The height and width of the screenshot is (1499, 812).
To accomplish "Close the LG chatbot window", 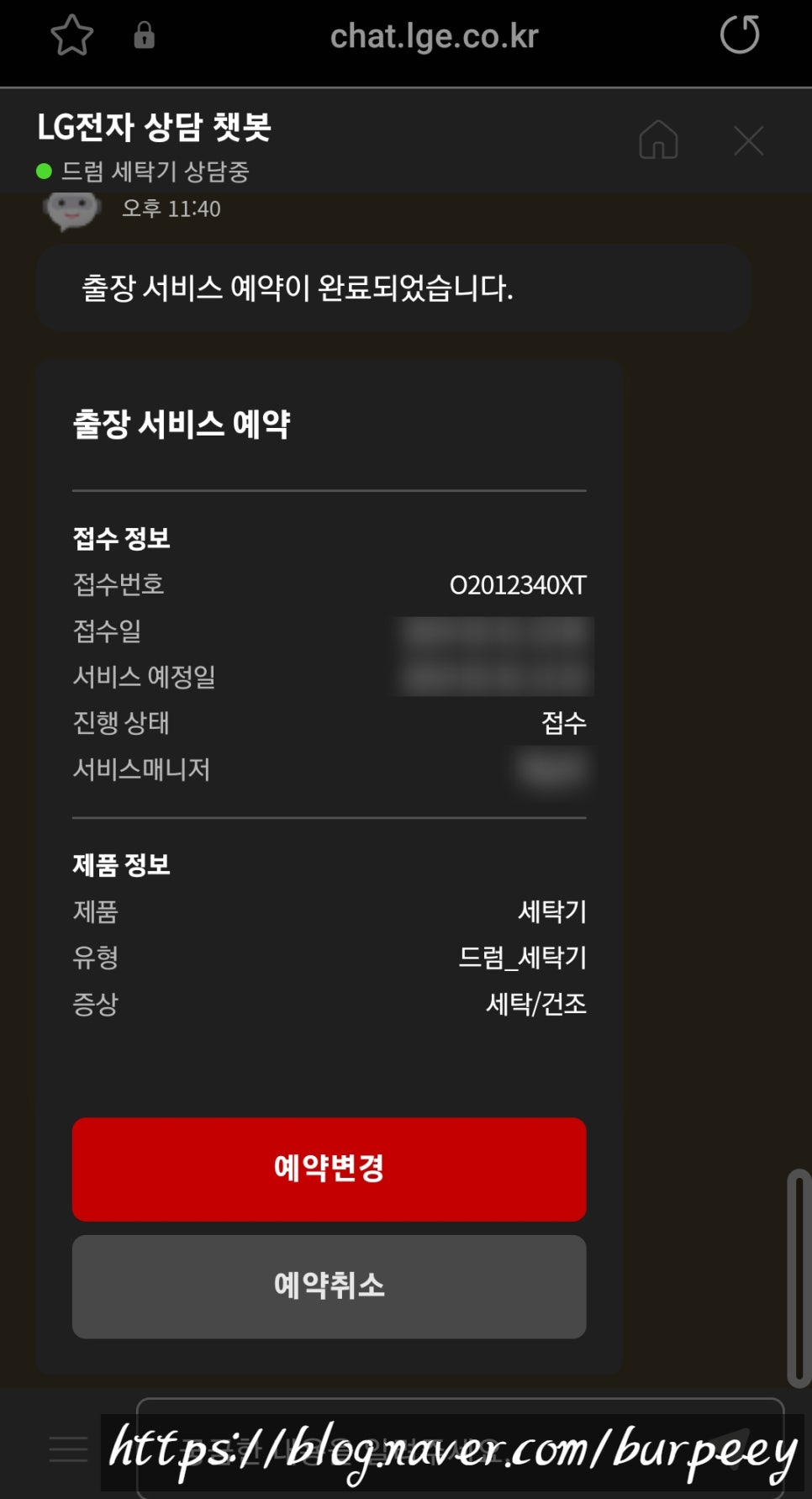I will coord(748,140).
